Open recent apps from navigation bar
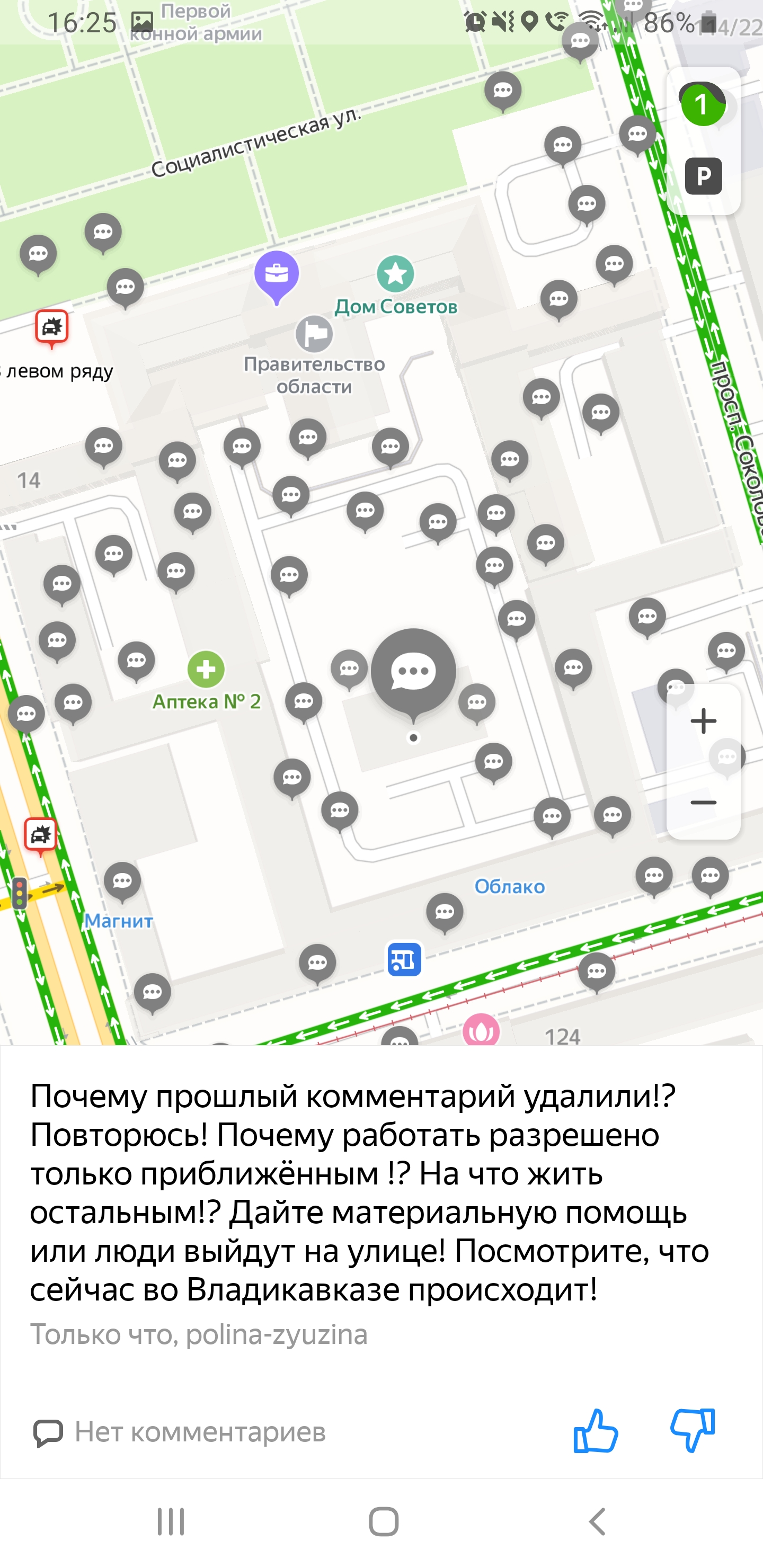Viewport: 763px width, 1568px height. tap(171, 1522)
